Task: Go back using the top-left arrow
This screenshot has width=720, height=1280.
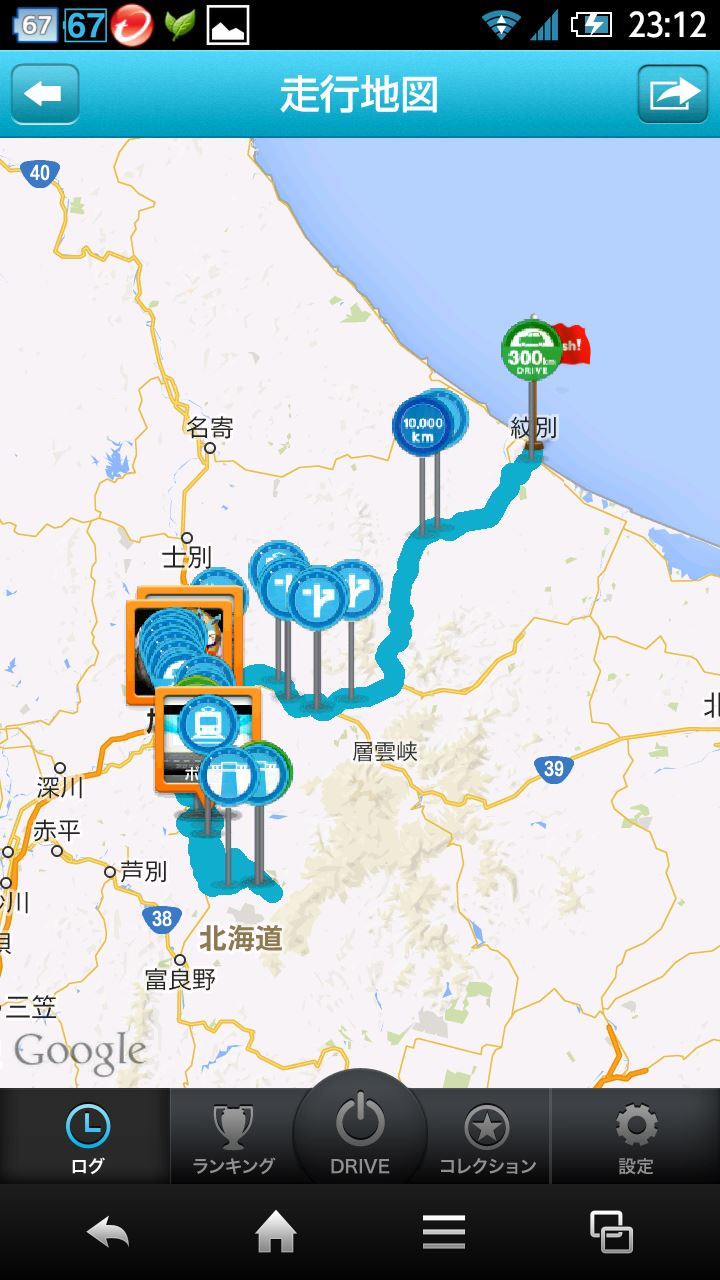Action: pos(45,94)
